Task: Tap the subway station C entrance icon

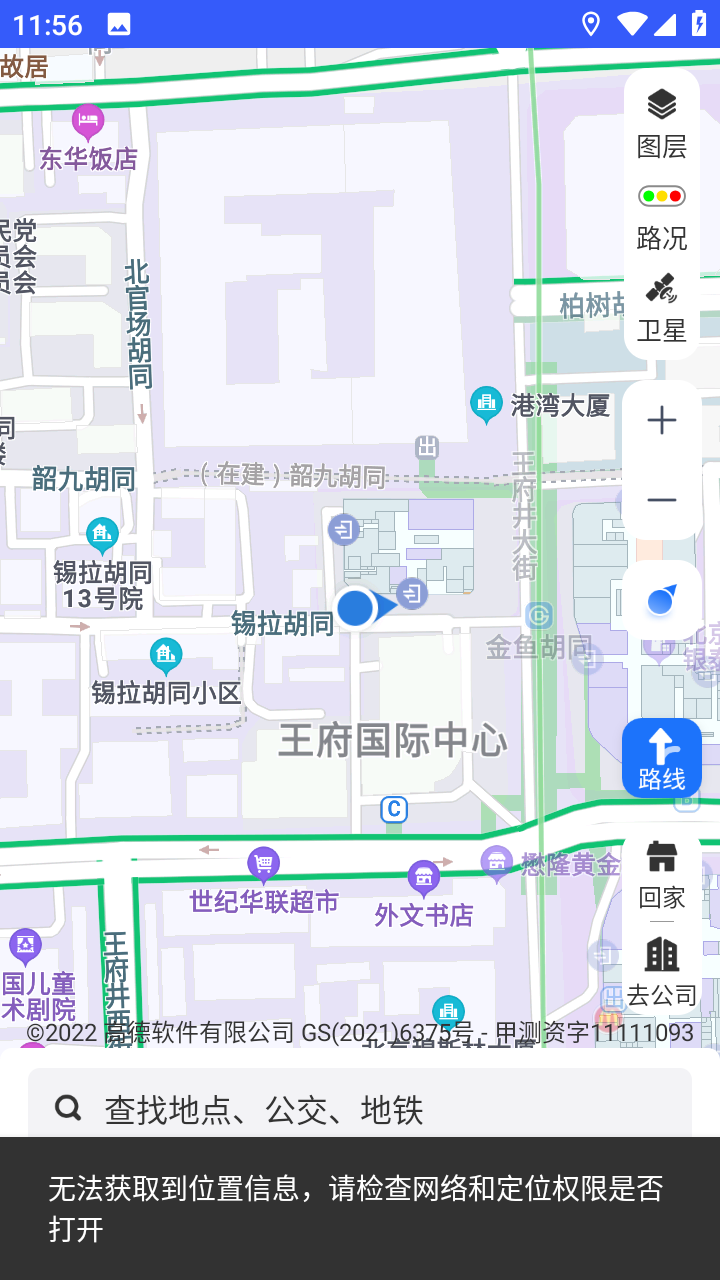Action: 393,810
